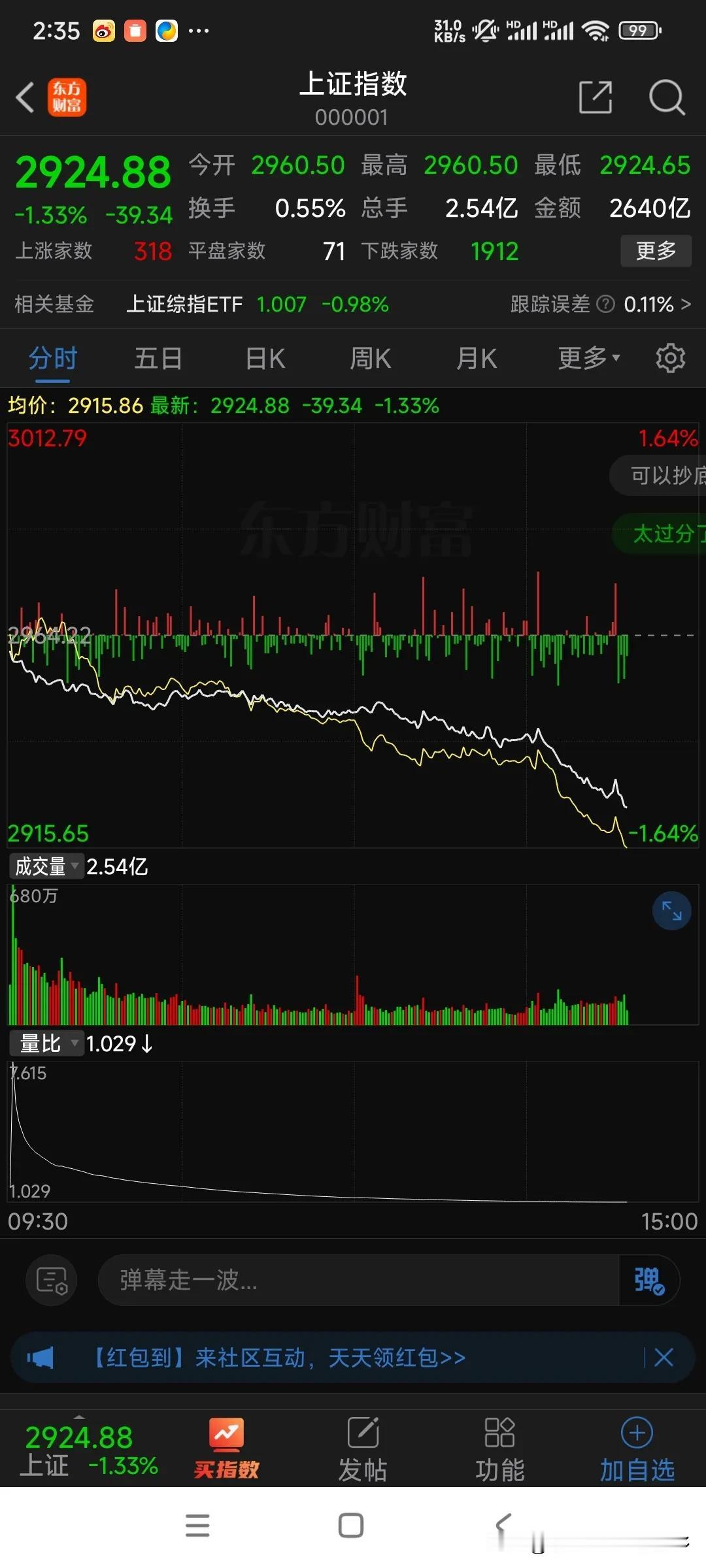
Task: Share this index page
Action: tap(596, 97)
